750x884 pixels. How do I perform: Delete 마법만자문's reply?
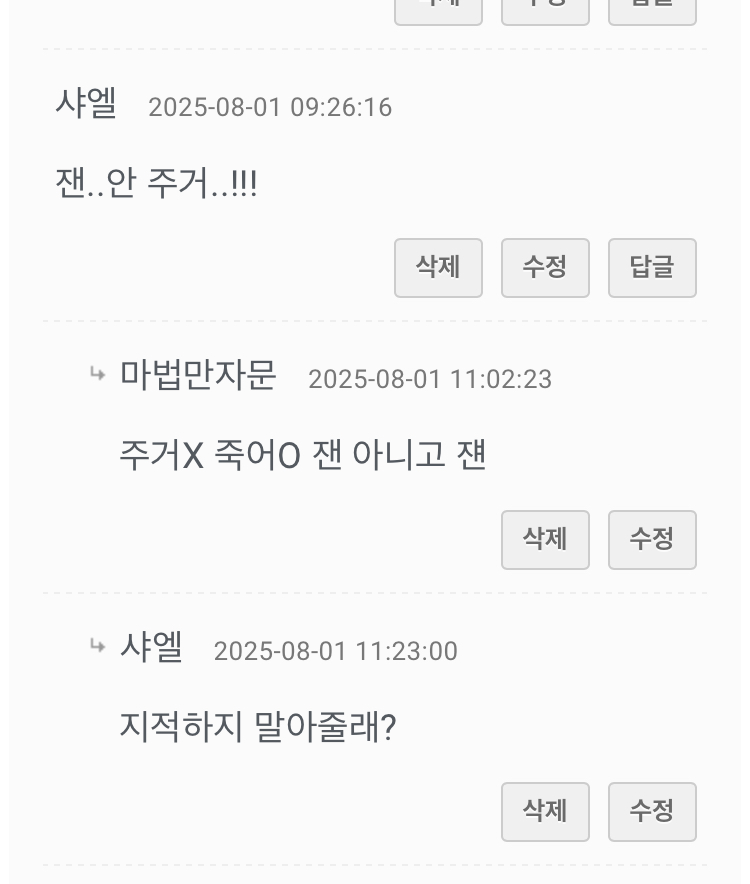click(x=545, y=539)
